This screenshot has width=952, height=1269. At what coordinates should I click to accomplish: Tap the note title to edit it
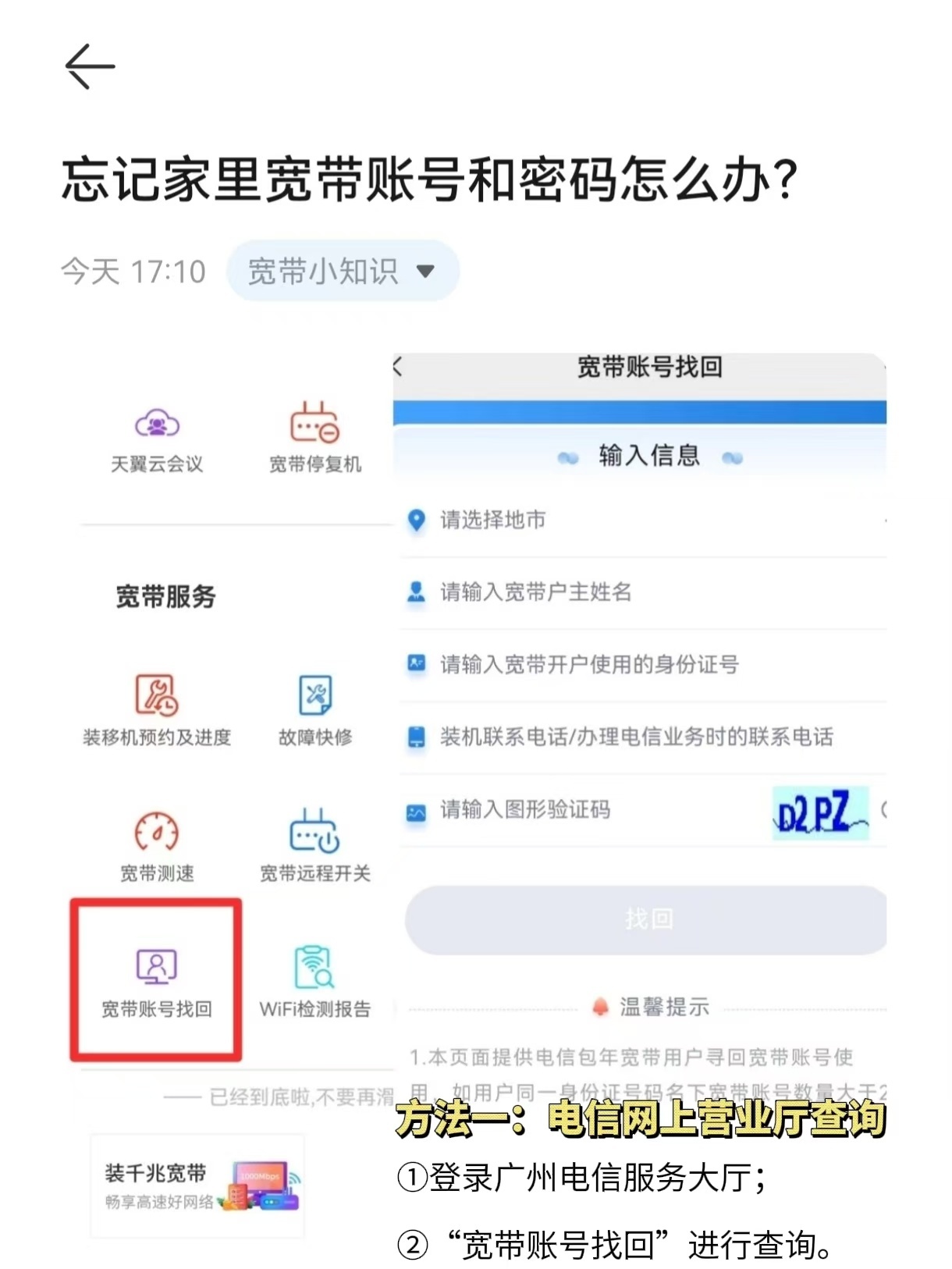429,180
